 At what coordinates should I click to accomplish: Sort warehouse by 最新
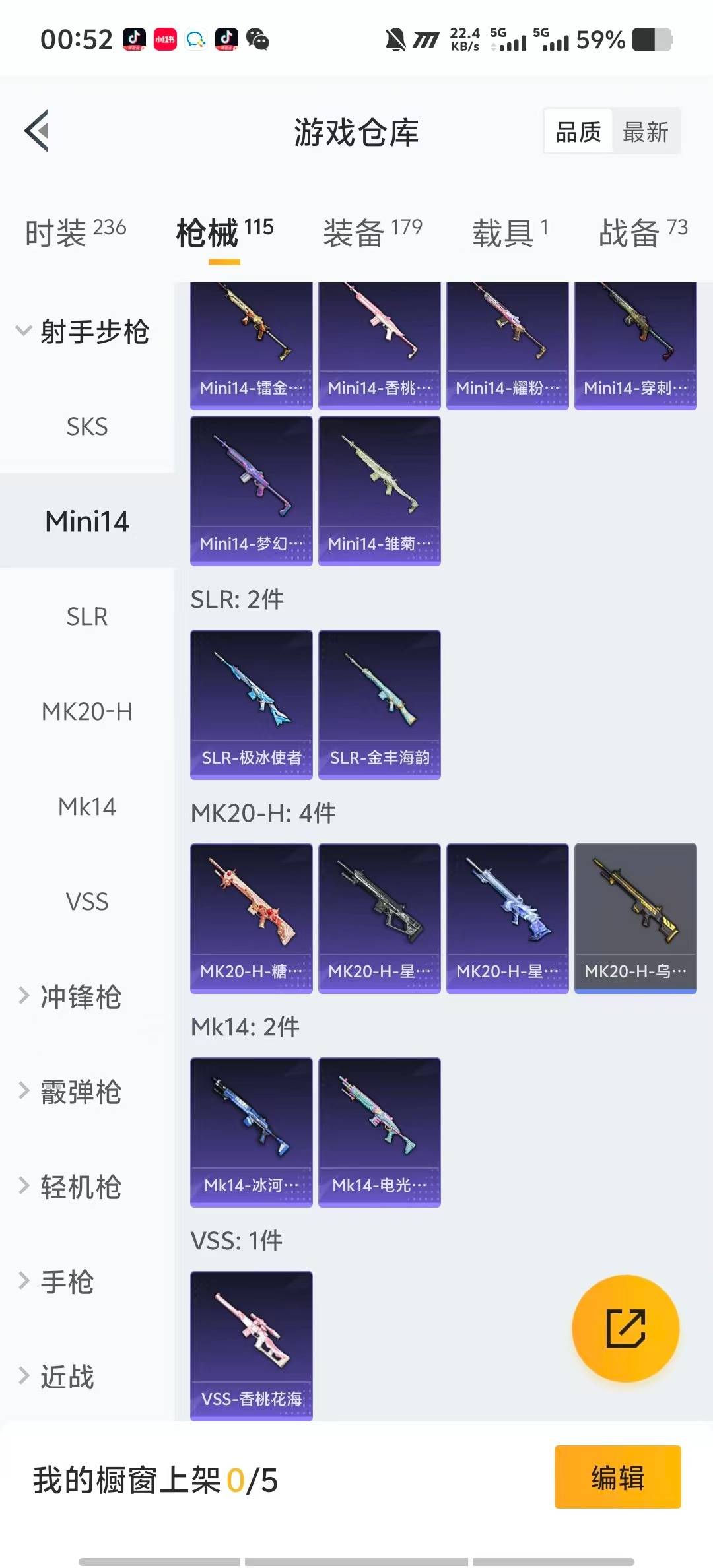(645, 132)
